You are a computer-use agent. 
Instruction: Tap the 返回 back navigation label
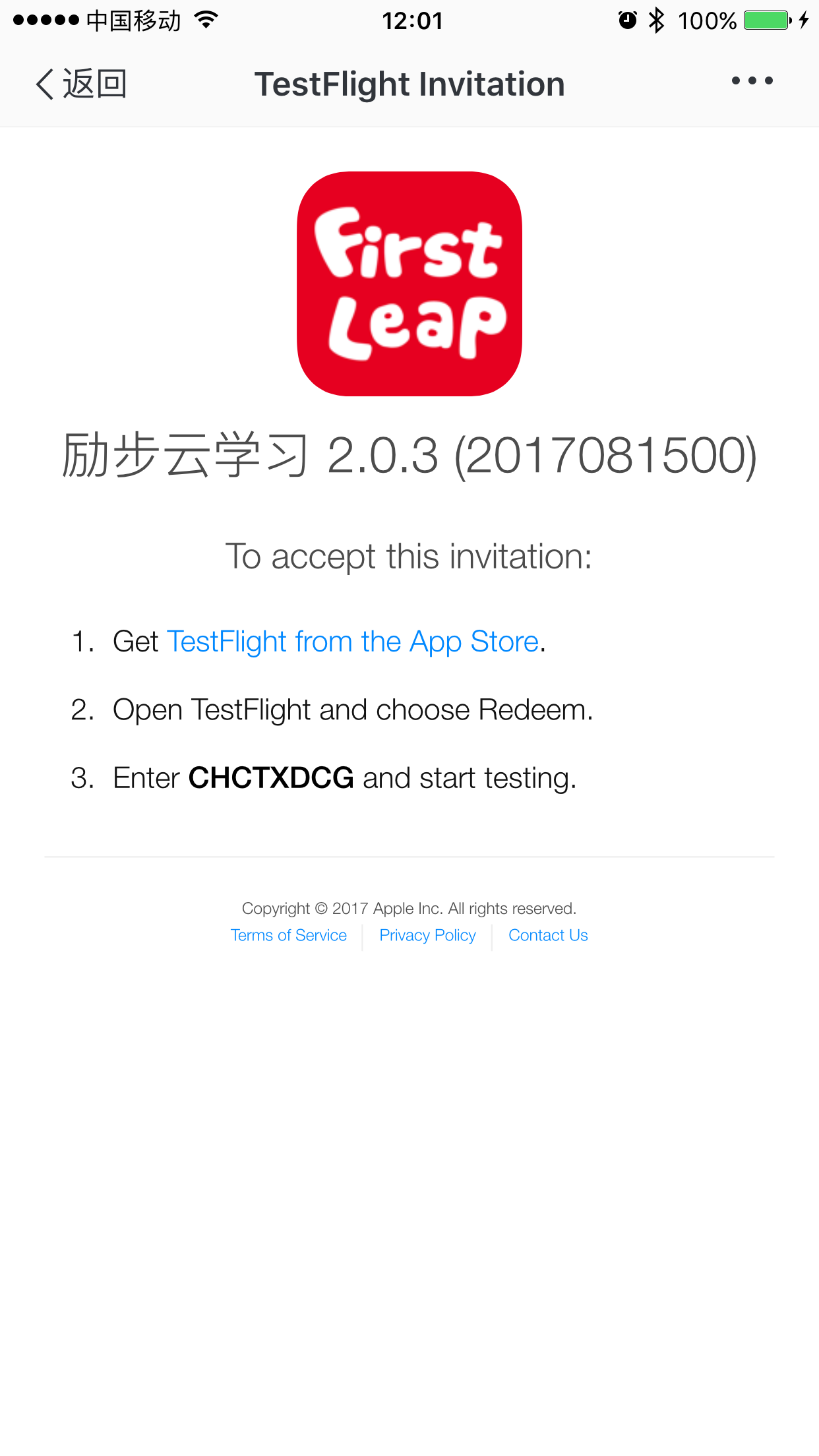pyautogui.click(x=94, y=83)
